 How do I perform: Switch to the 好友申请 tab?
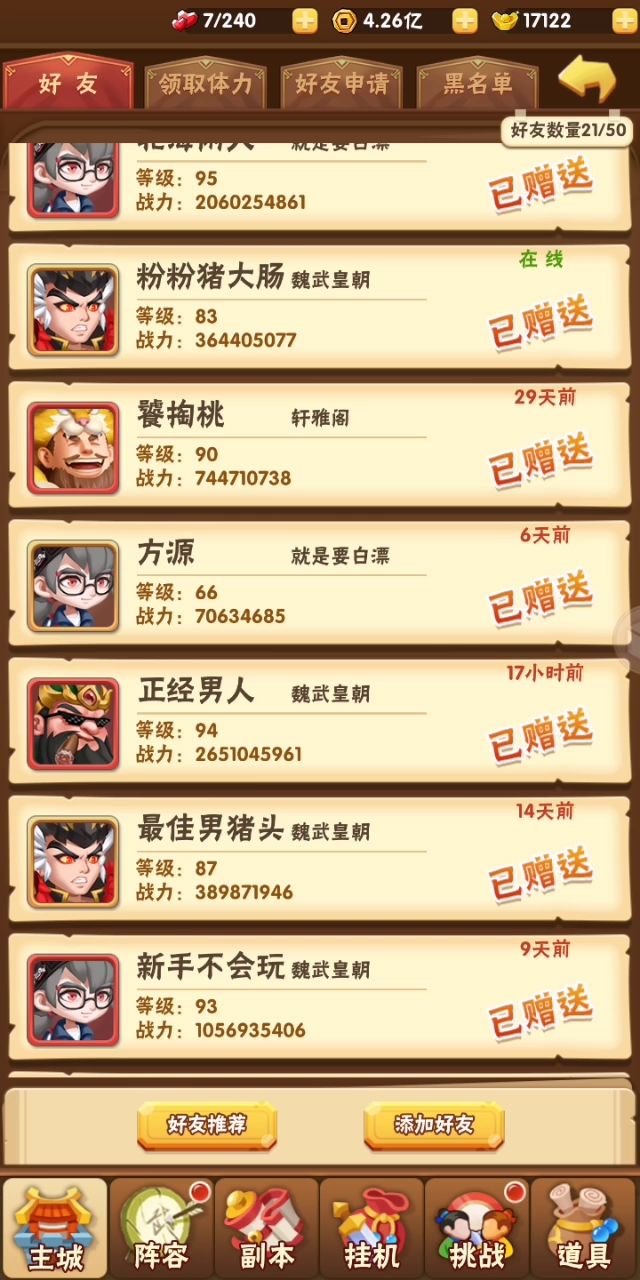point(342,84)
